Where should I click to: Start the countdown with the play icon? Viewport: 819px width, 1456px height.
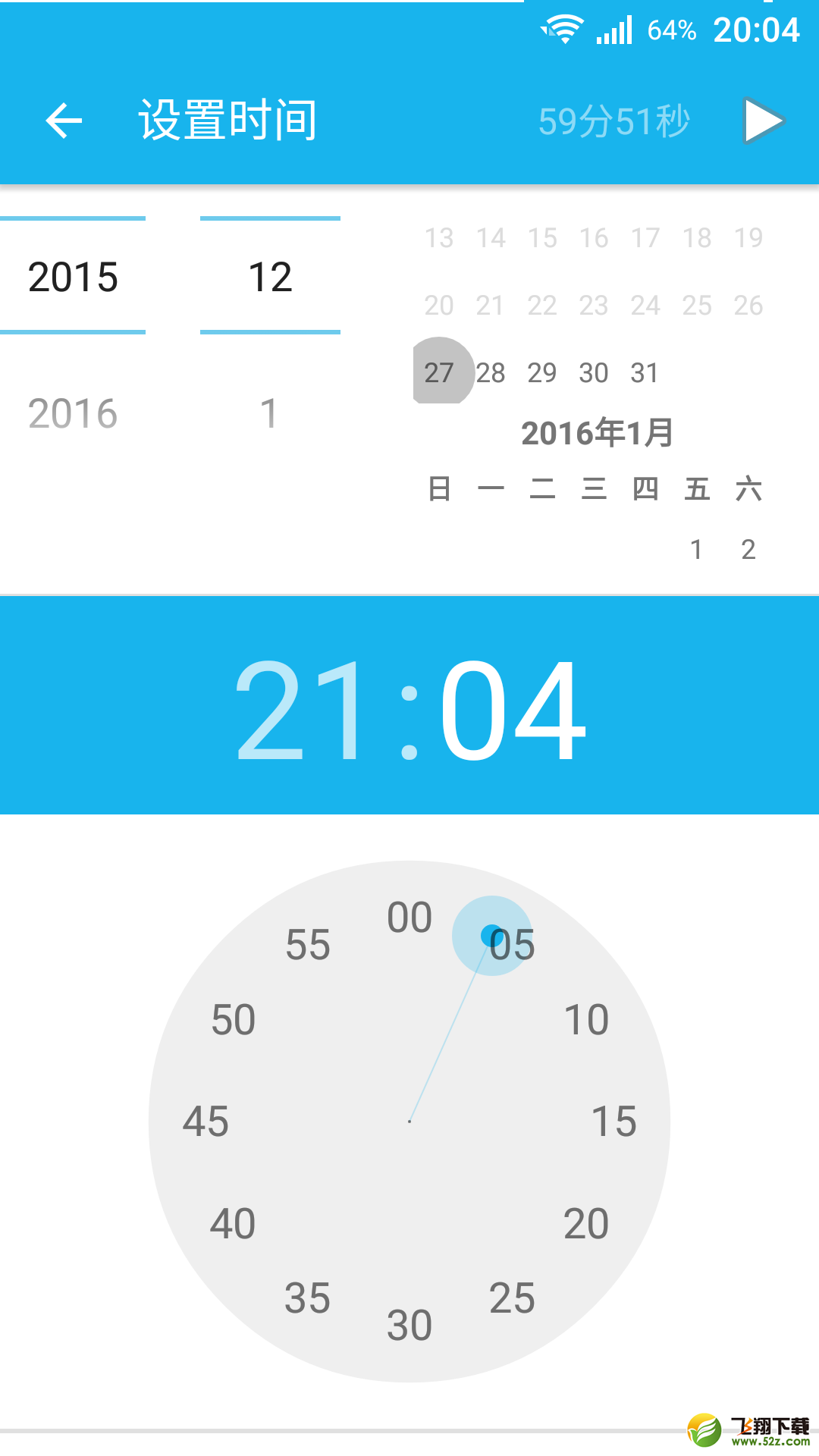coord(764,121)
